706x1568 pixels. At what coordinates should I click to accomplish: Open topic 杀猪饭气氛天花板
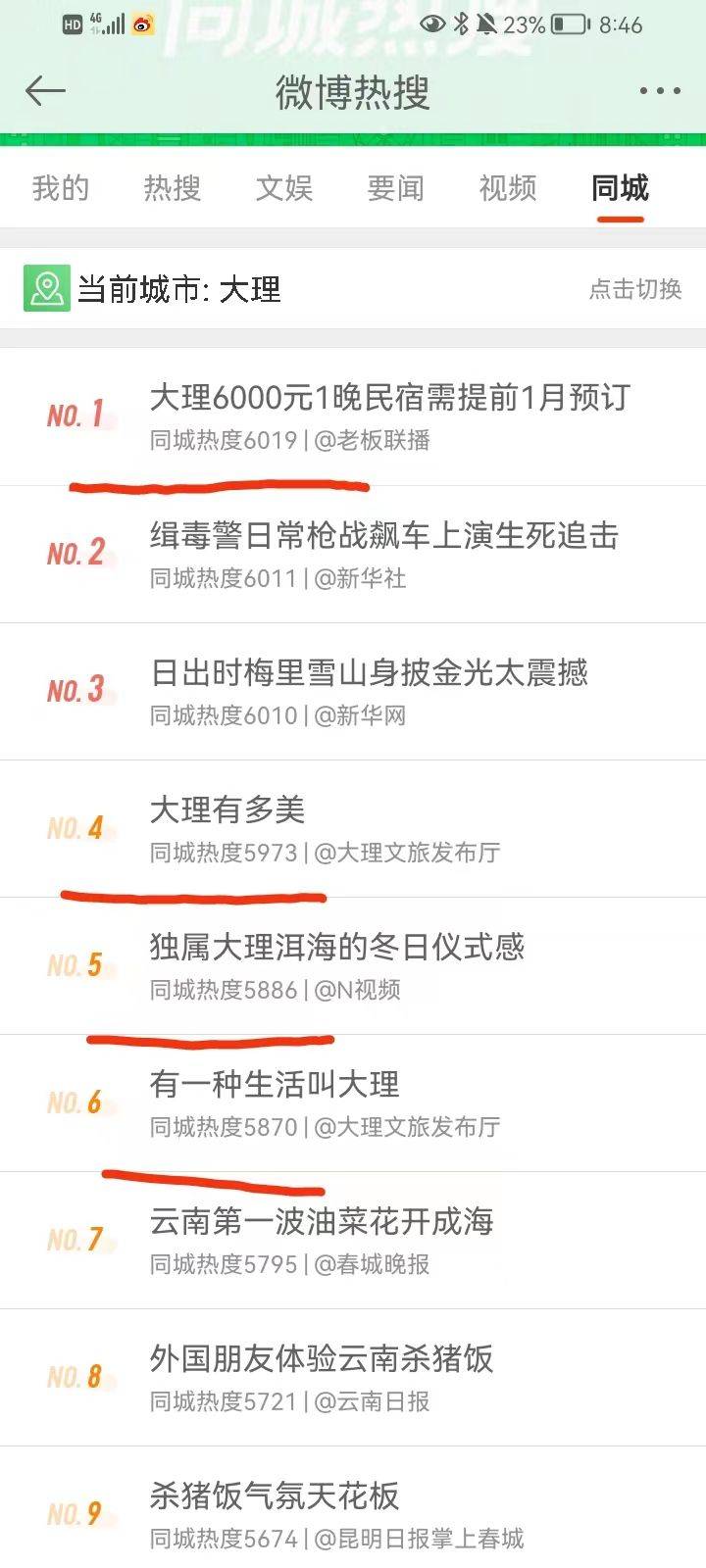click(353, 1509)
